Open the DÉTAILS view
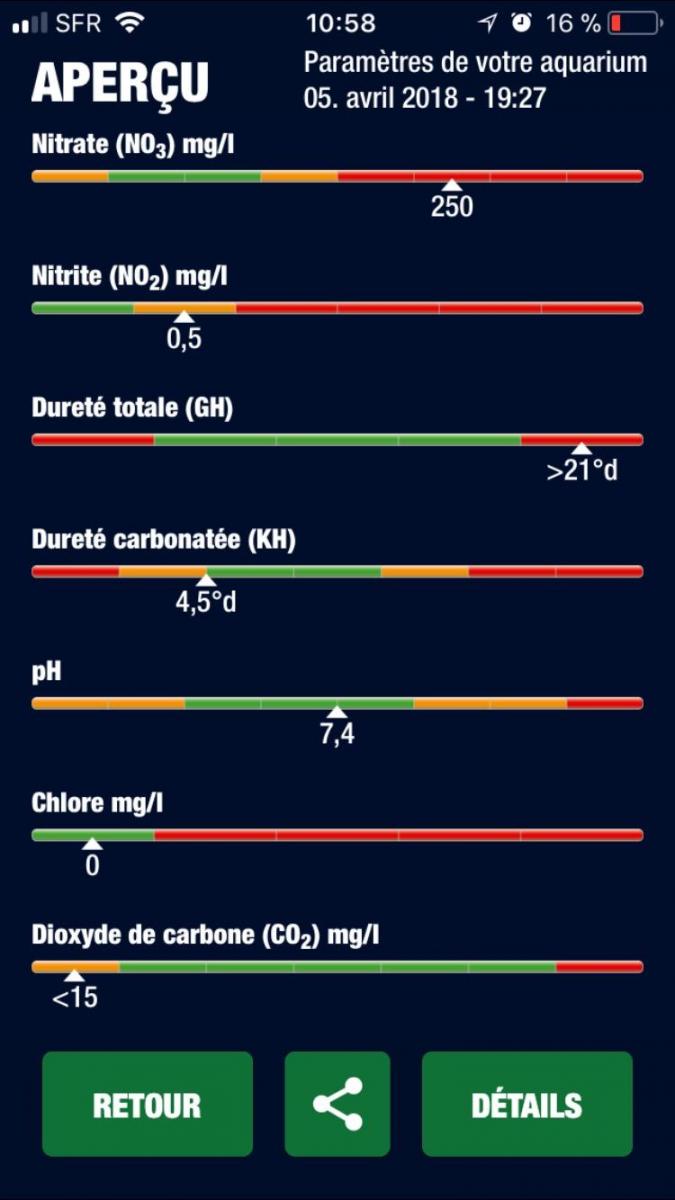The width and height of the screenshot is (675, 1200). click(x=527, y=1104)
